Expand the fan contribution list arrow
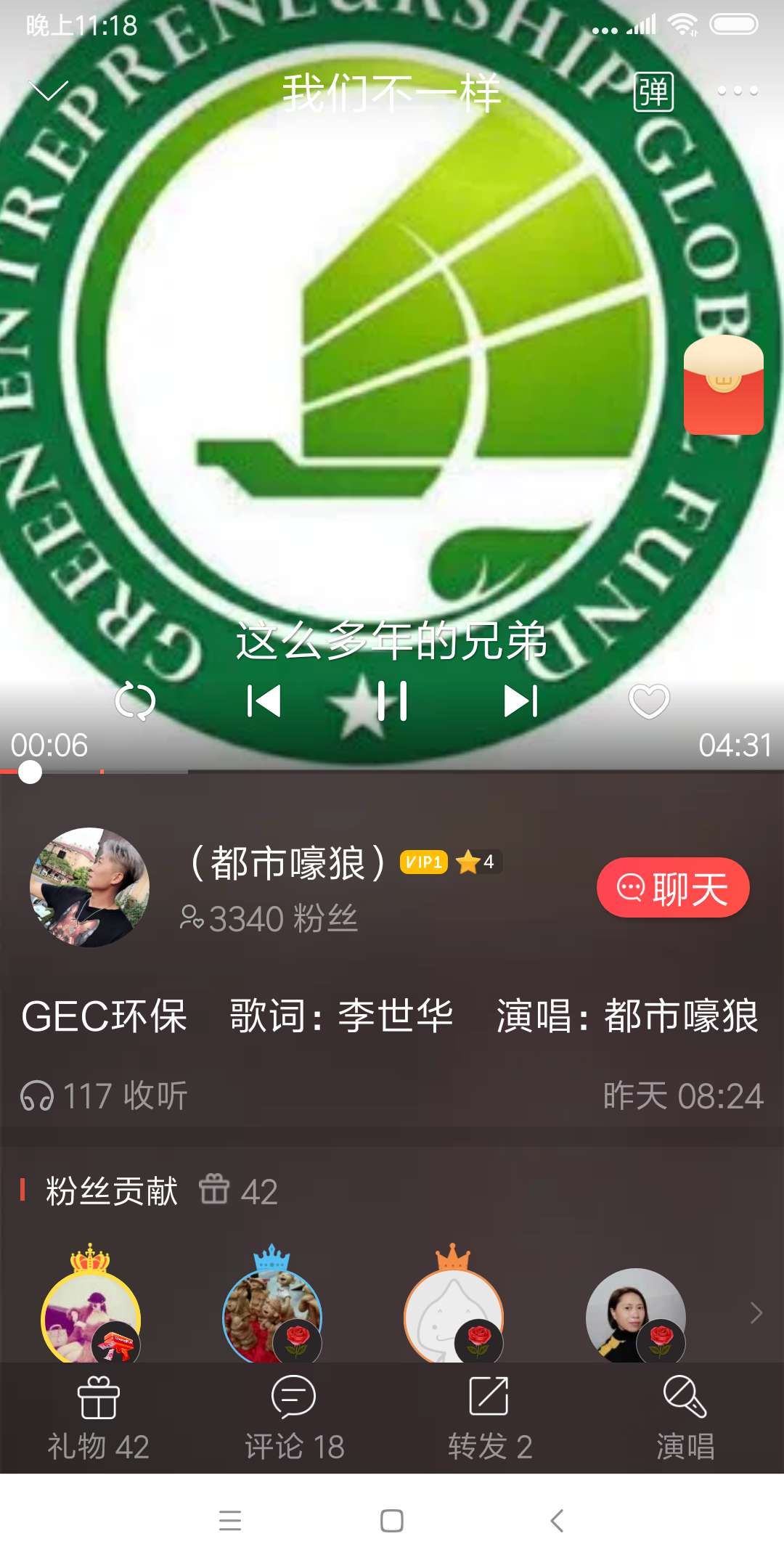 756,1312
